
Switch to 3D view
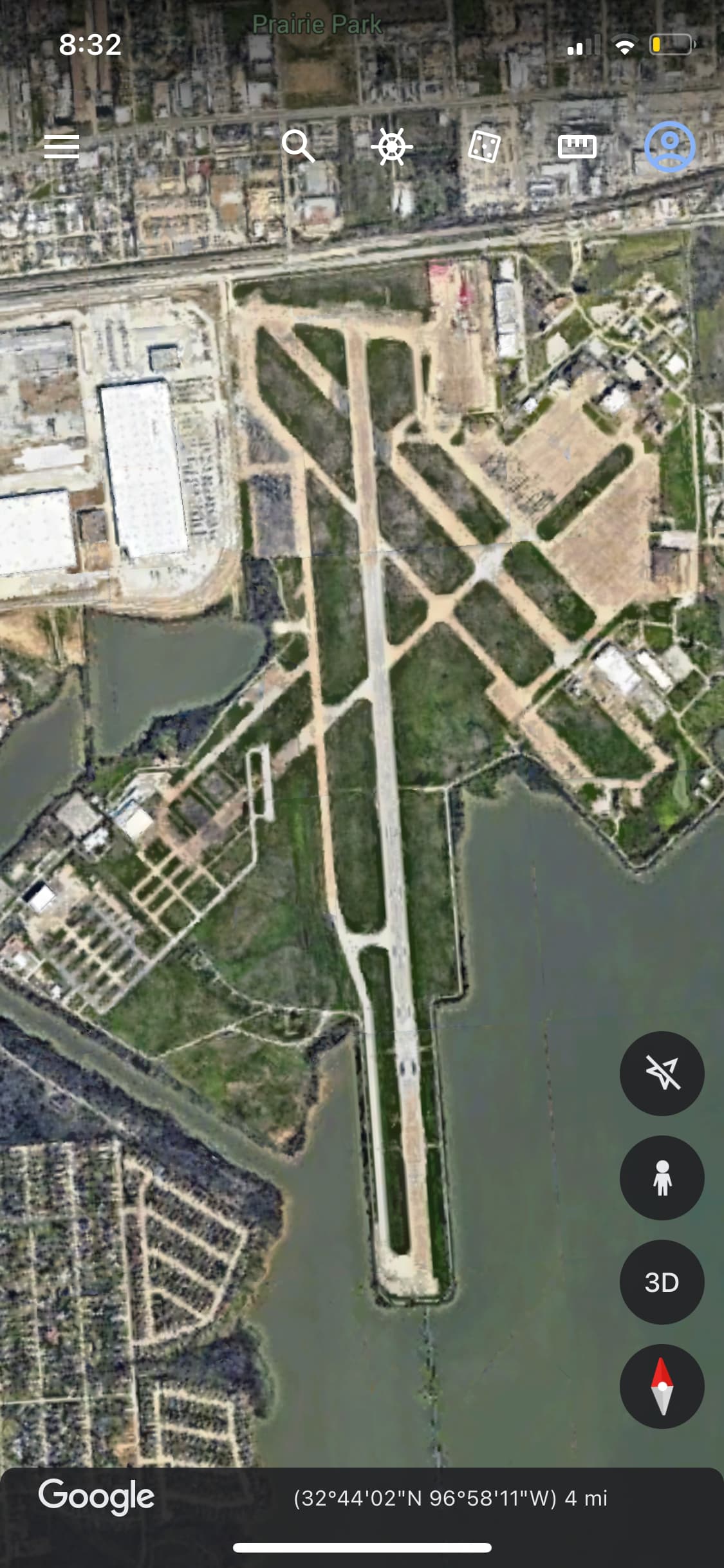pyautogui.click(x=662, y=1282)
